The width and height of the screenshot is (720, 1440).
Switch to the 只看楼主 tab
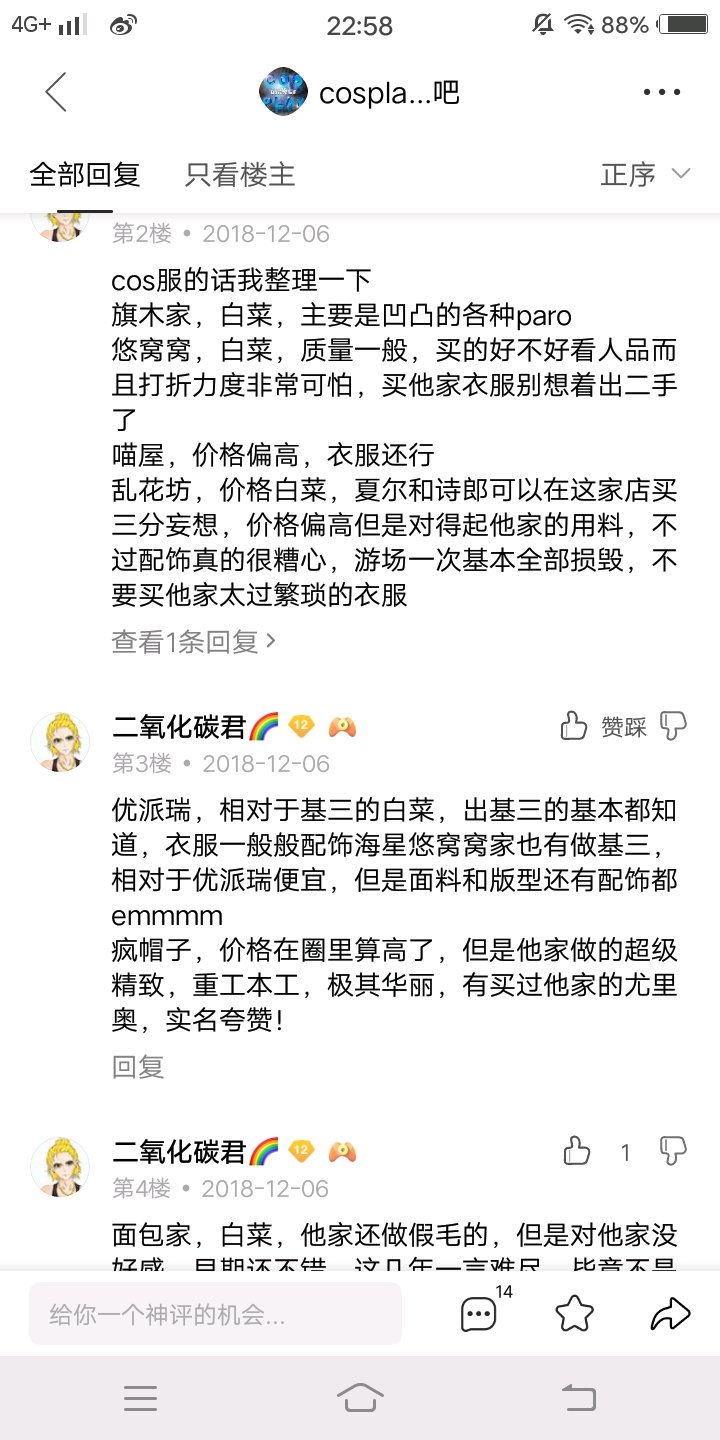[240, 174]
